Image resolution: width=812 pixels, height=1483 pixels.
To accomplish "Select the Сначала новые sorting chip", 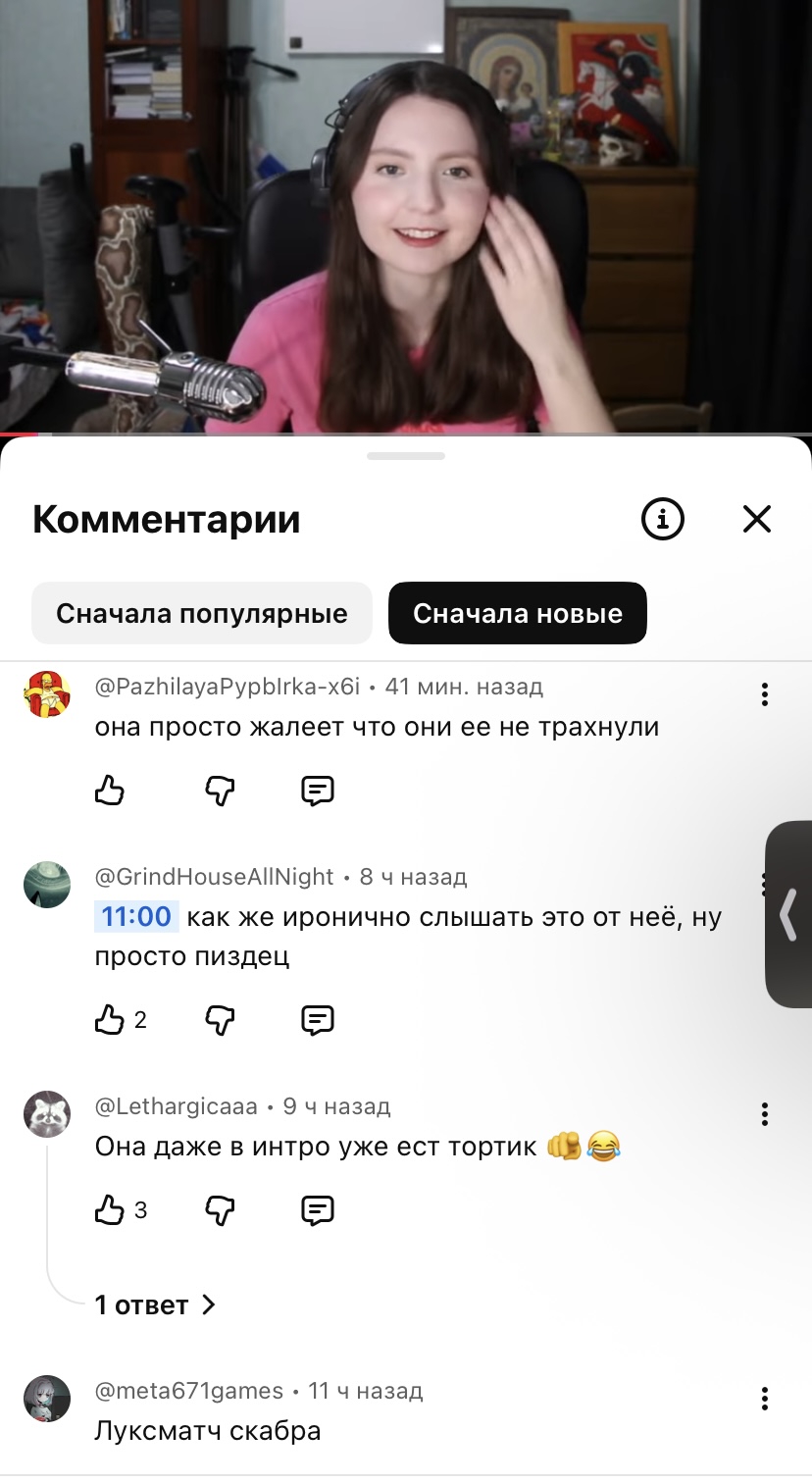I will 518,613.
